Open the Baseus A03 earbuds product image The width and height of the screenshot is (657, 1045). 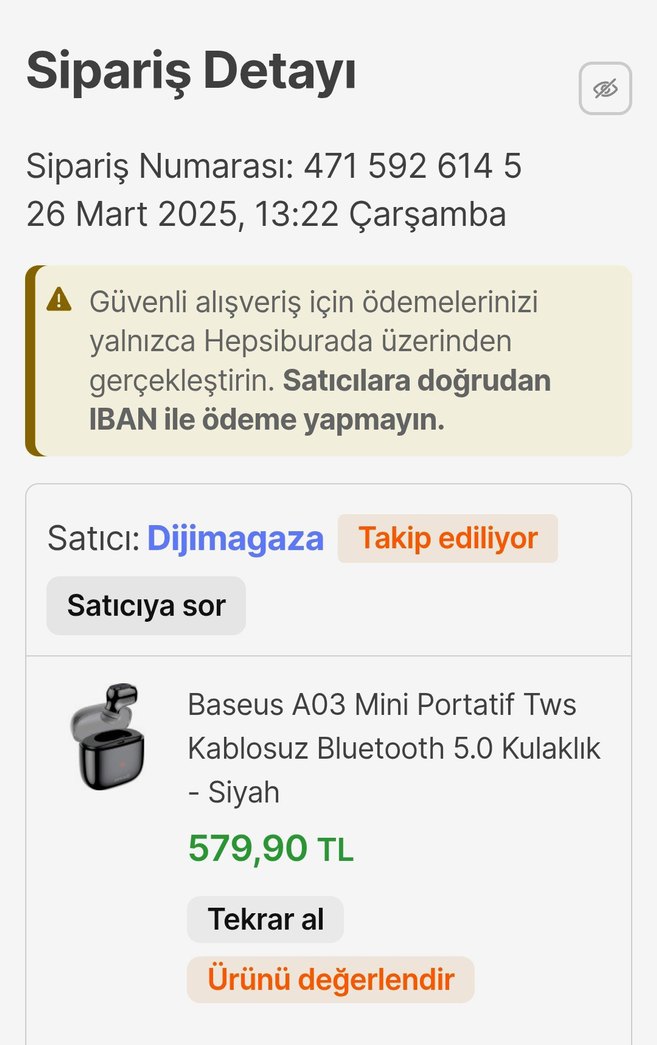coord(106,737)
